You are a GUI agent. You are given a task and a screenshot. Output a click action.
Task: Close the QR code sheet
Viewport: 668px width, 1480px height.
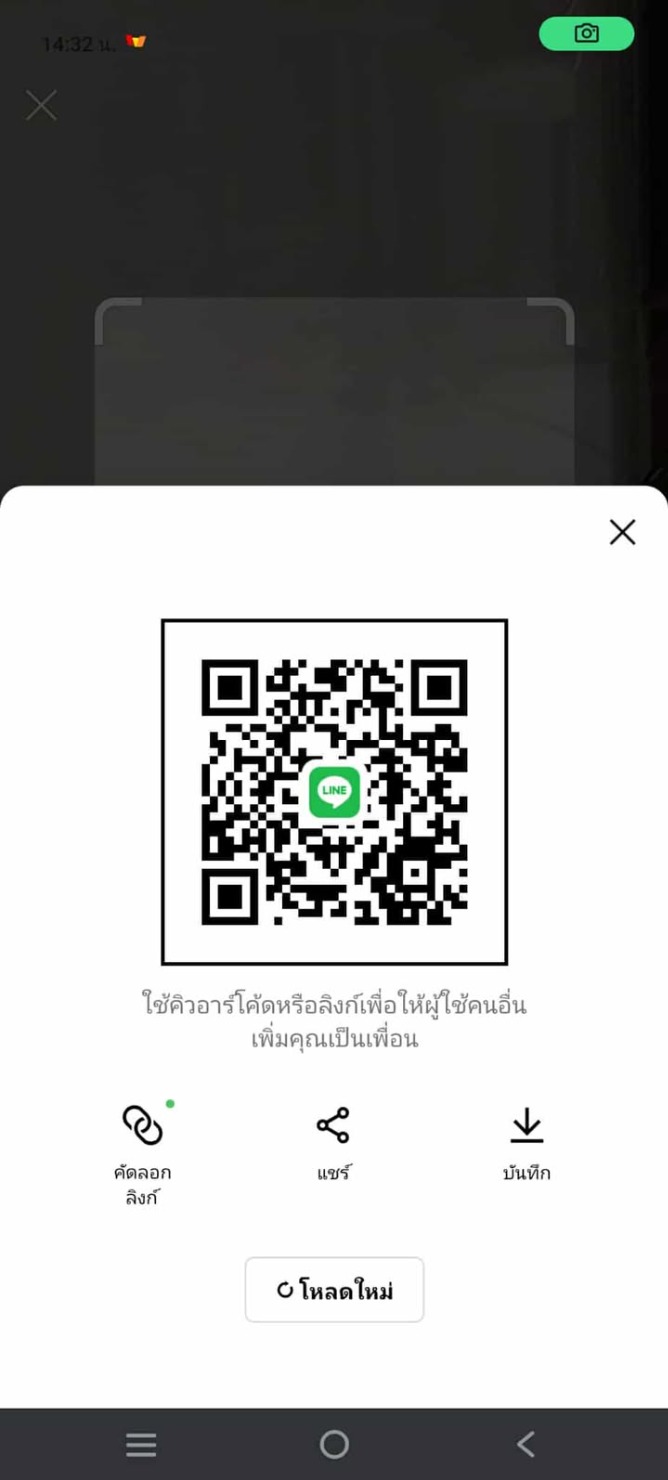(622, 532)
